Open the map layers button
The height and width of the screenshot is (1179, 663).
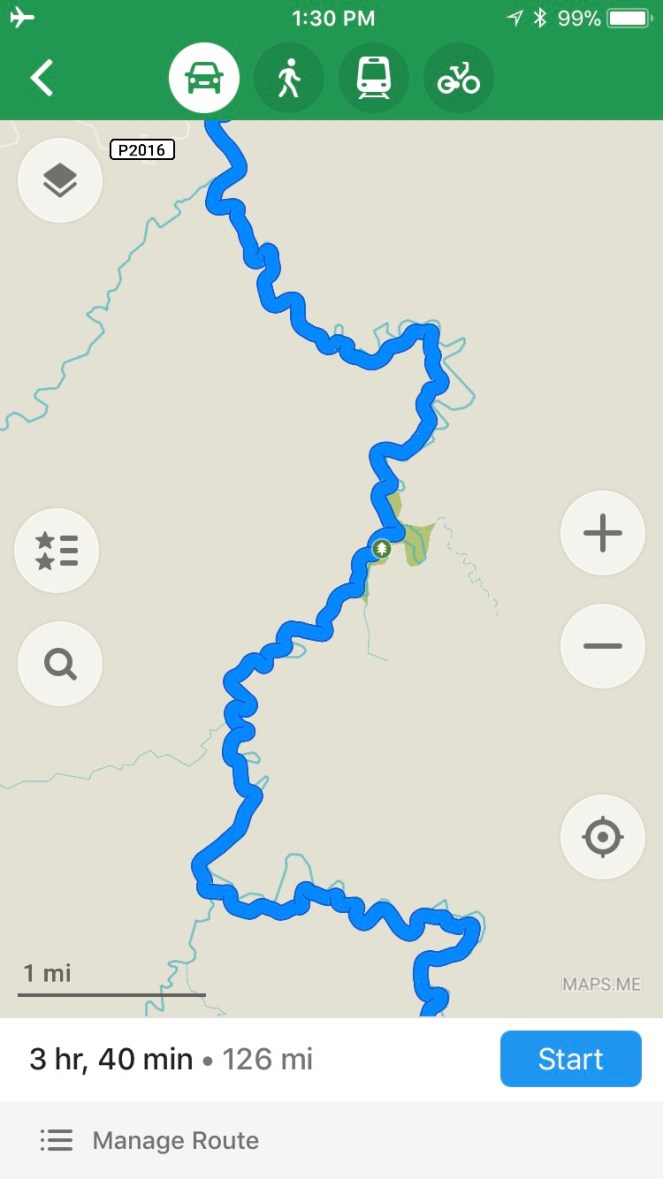[60, 180]
